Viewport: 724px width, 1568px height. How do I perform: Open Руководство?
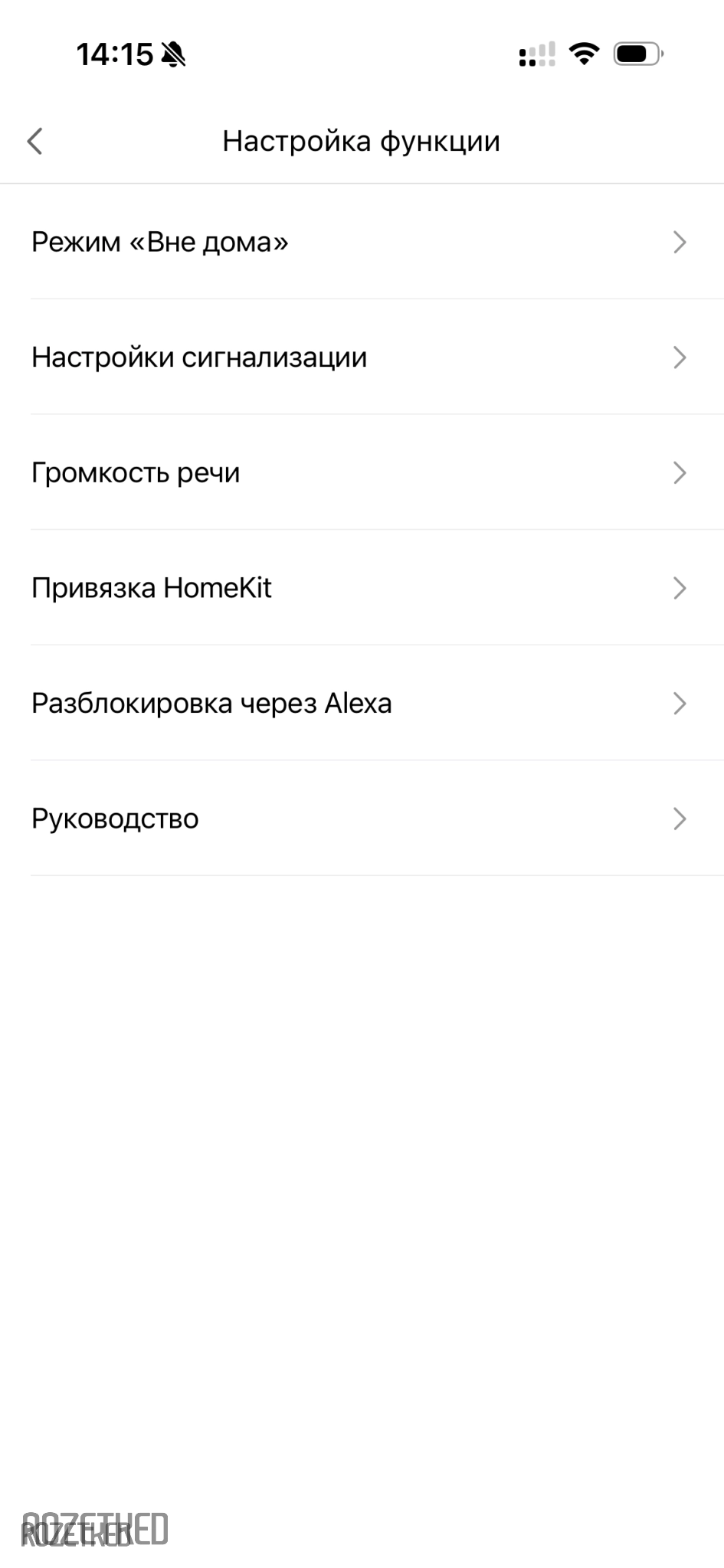coord(360,818)
